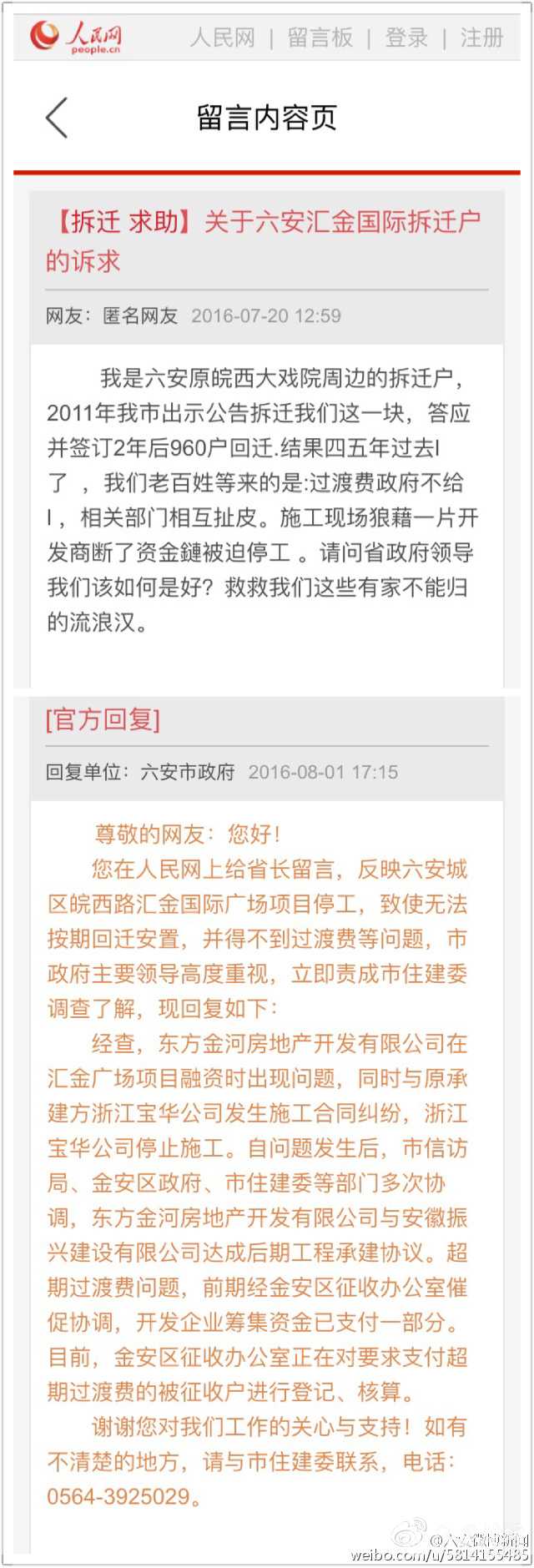The width and height of the screenshot is (534, 1568).
Task: Tap 注册 to register an account
Action: tap(481, 38)
